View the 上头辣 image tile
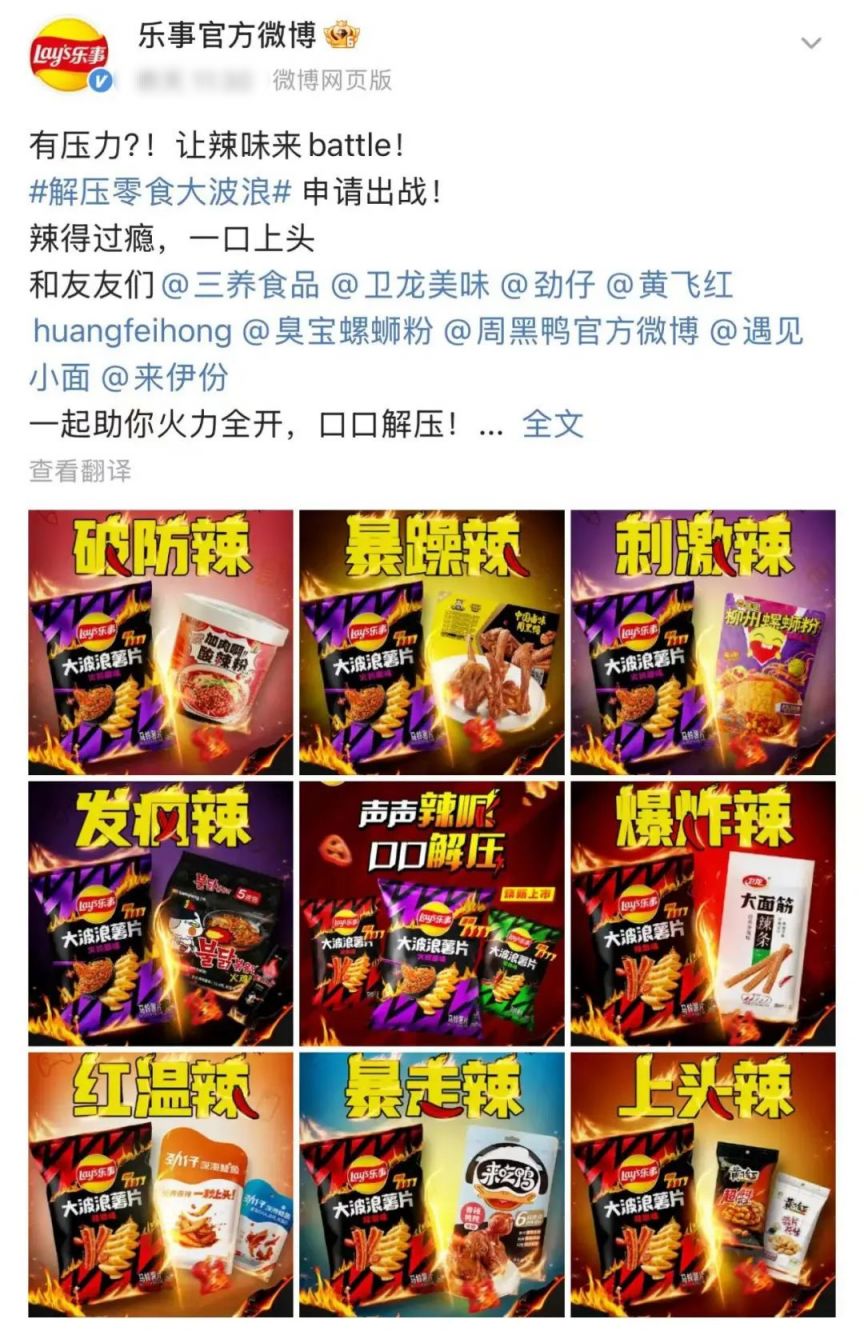864x1339 pixels. (x=702, y=1183)
